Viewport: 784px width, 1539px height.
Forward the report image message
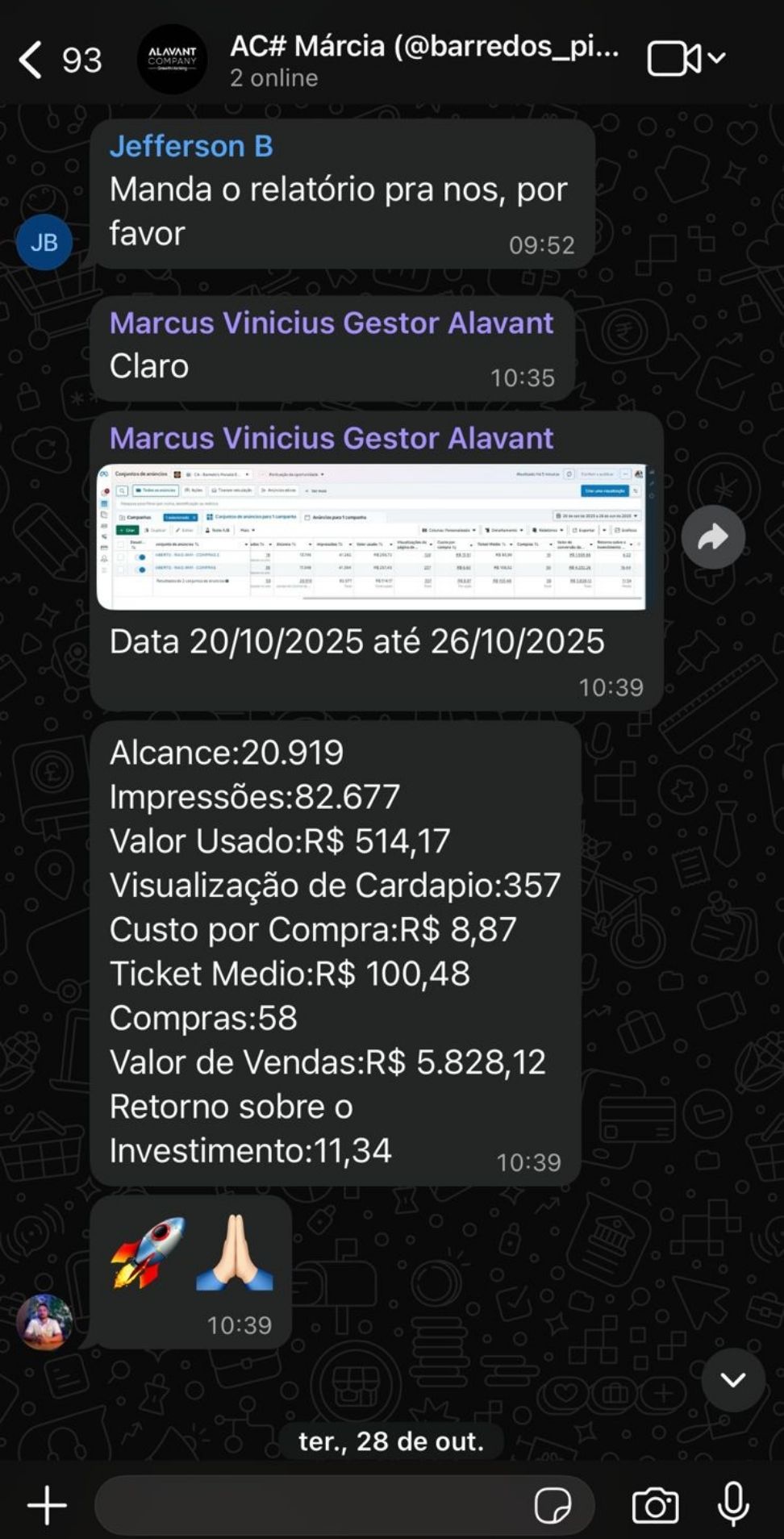click(713, 537)
